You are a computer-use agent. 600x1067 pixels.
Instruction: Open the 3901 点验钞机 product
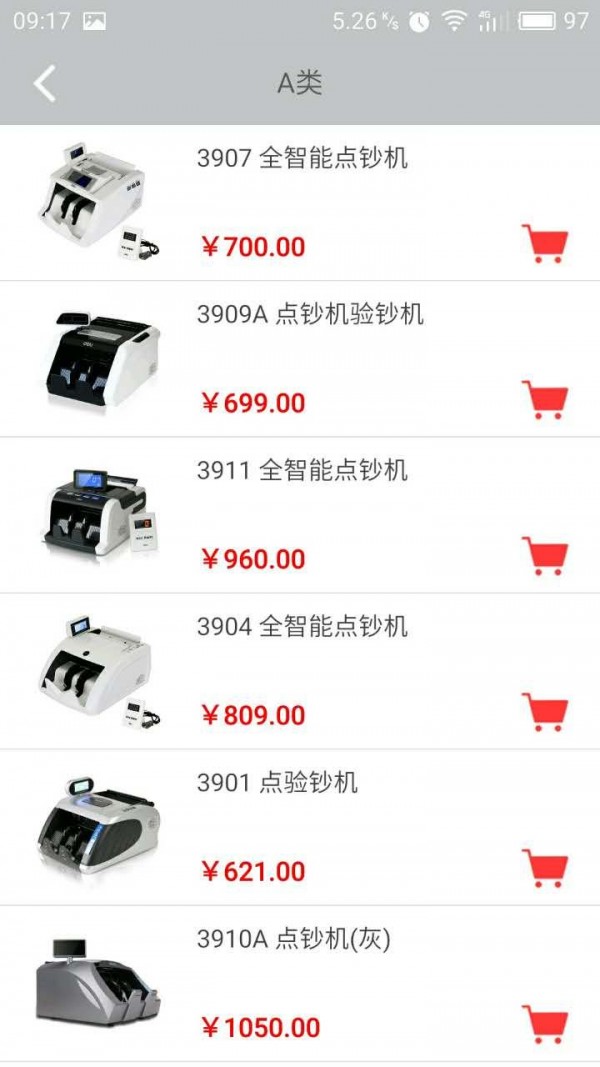coord(277,782)
